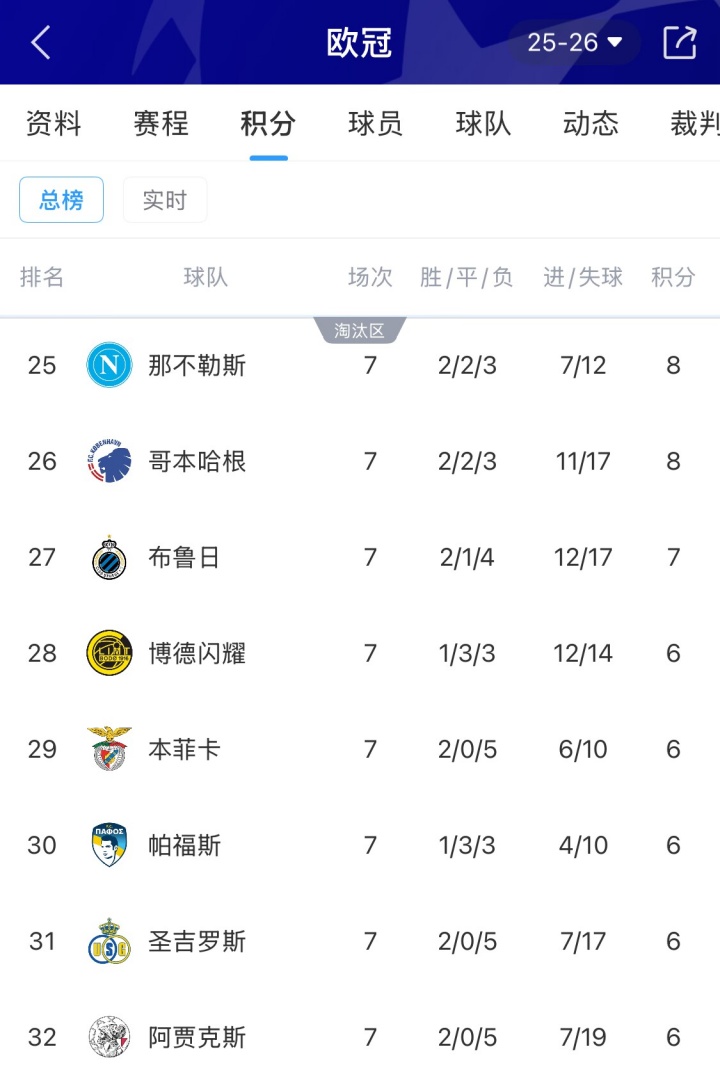View 圣吉罗斯 team details
This screenshot has height=1072, width=720.
coord(197,941)
